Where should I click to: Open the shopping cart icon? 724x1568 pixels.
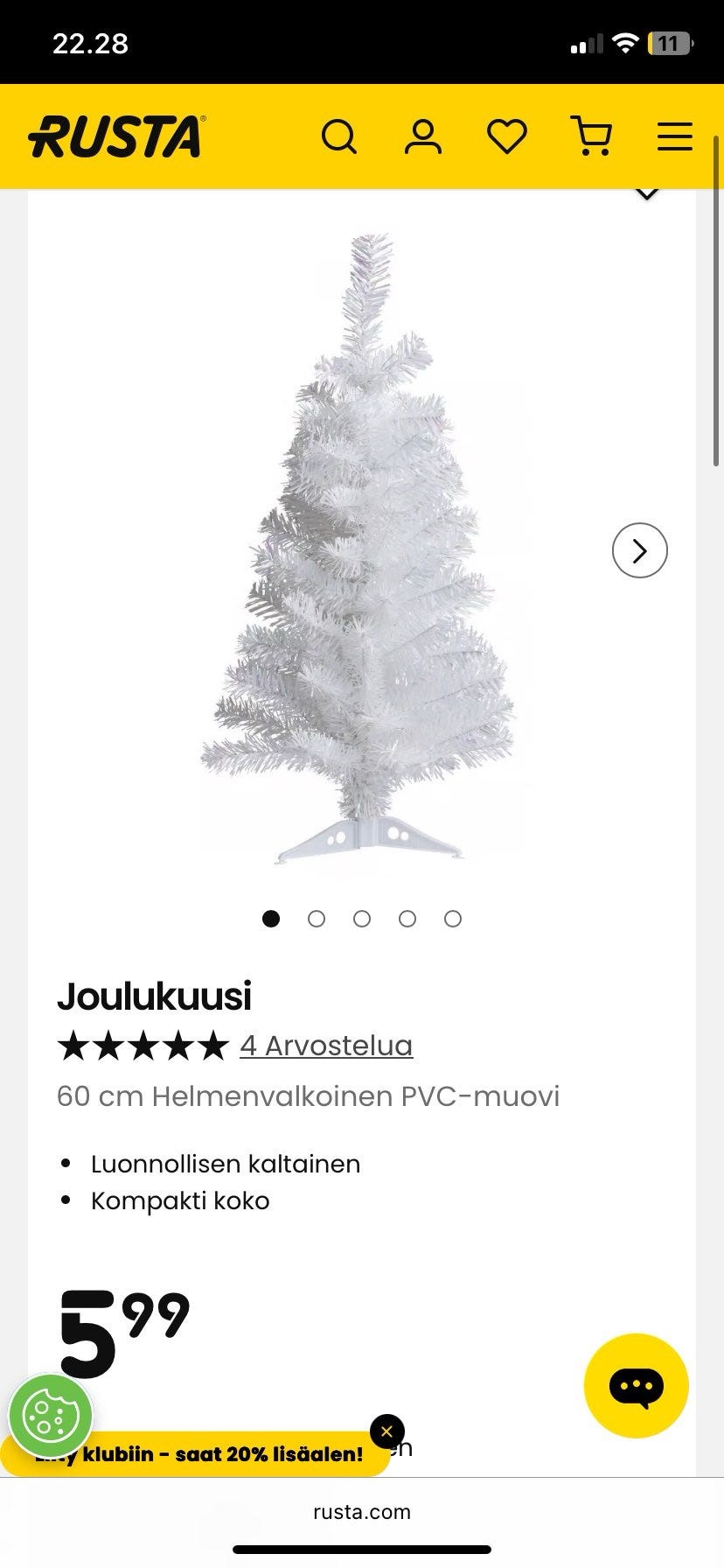[x=591, y=136]
